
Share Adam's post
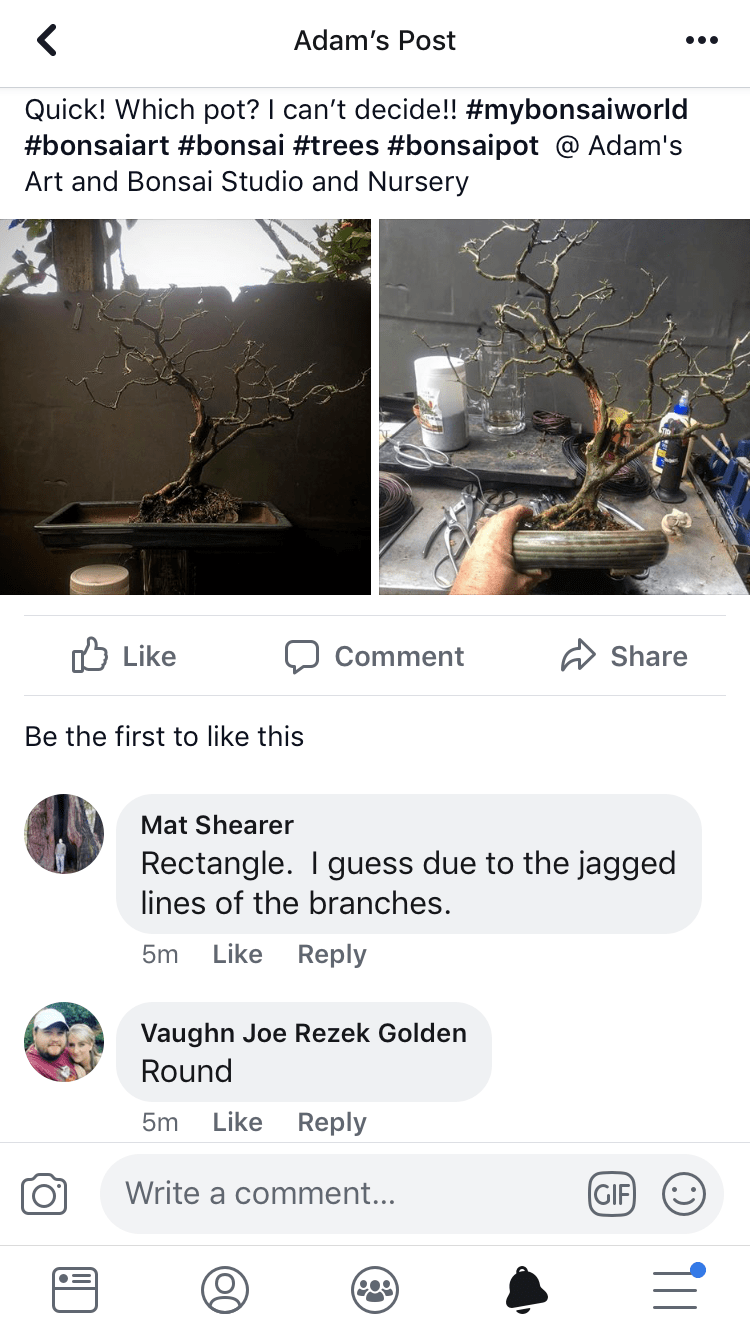(624, 656)
